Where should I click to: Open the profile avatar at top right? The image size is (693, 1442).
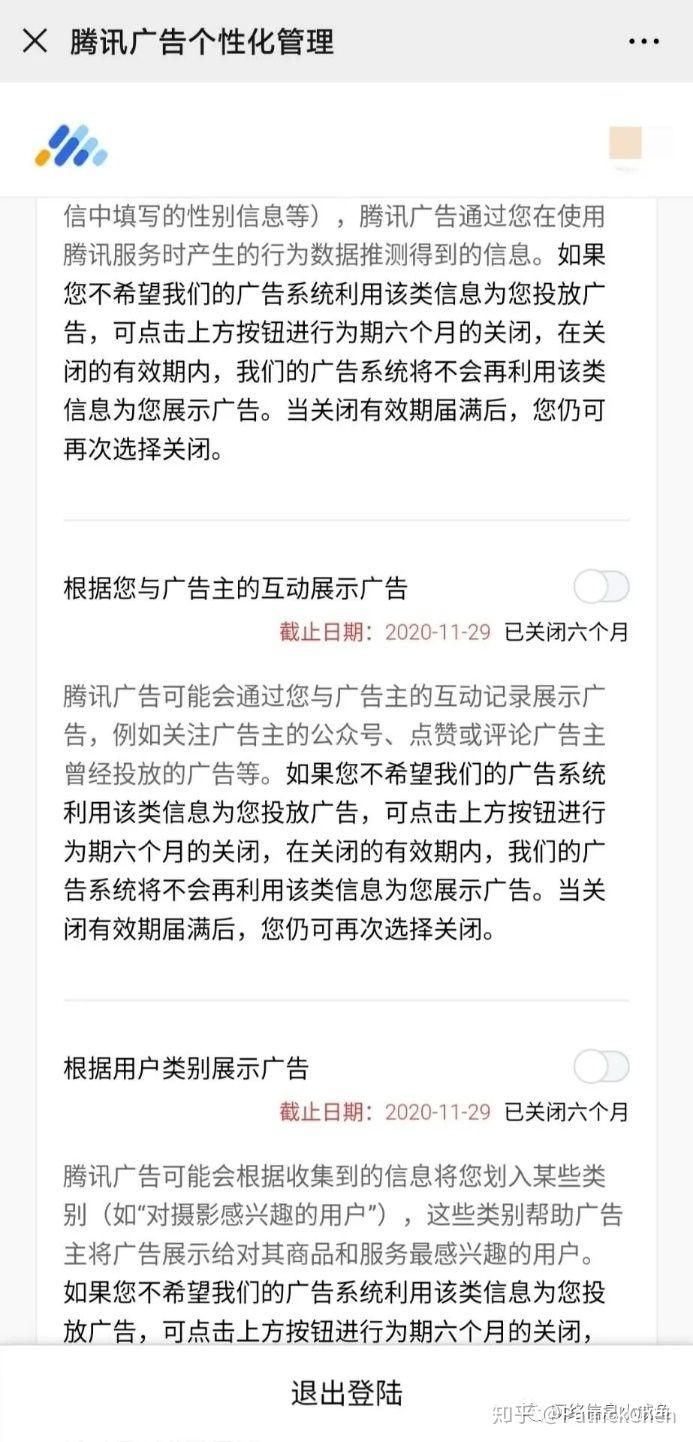point(626,144)
